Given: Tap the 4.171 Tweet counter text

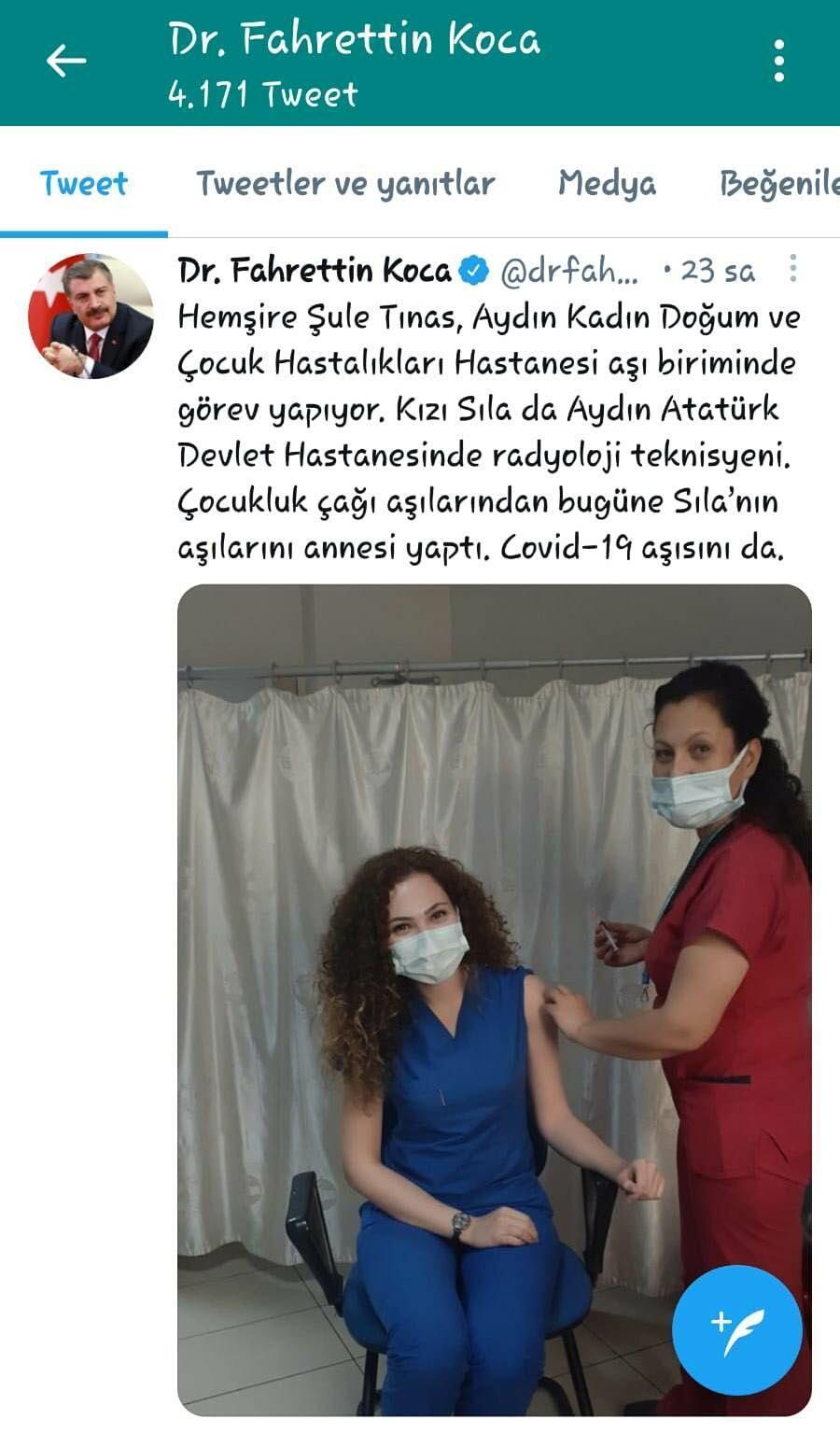Looking at the screenshot, I should (x=261, y=93).
